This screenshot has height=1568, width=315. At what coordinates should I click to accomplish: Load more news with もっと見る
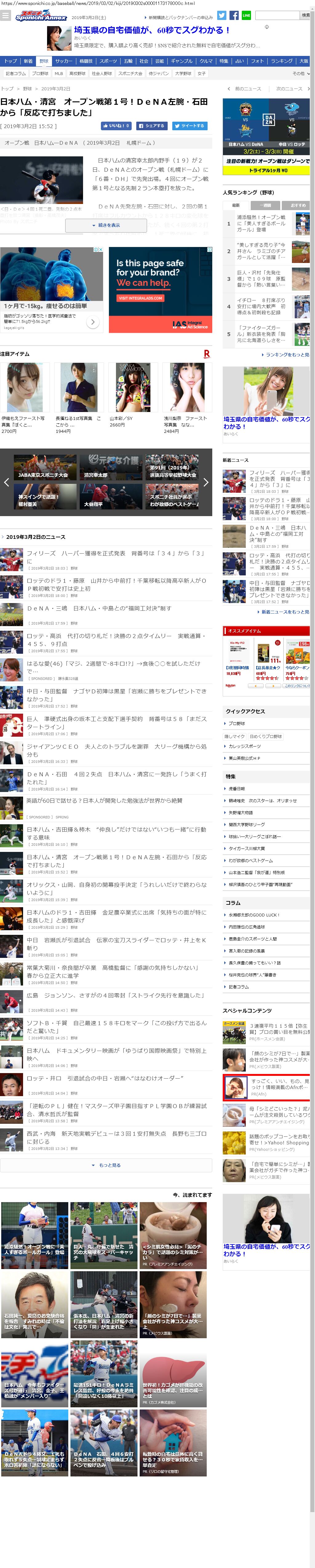tap(106, 1165)
